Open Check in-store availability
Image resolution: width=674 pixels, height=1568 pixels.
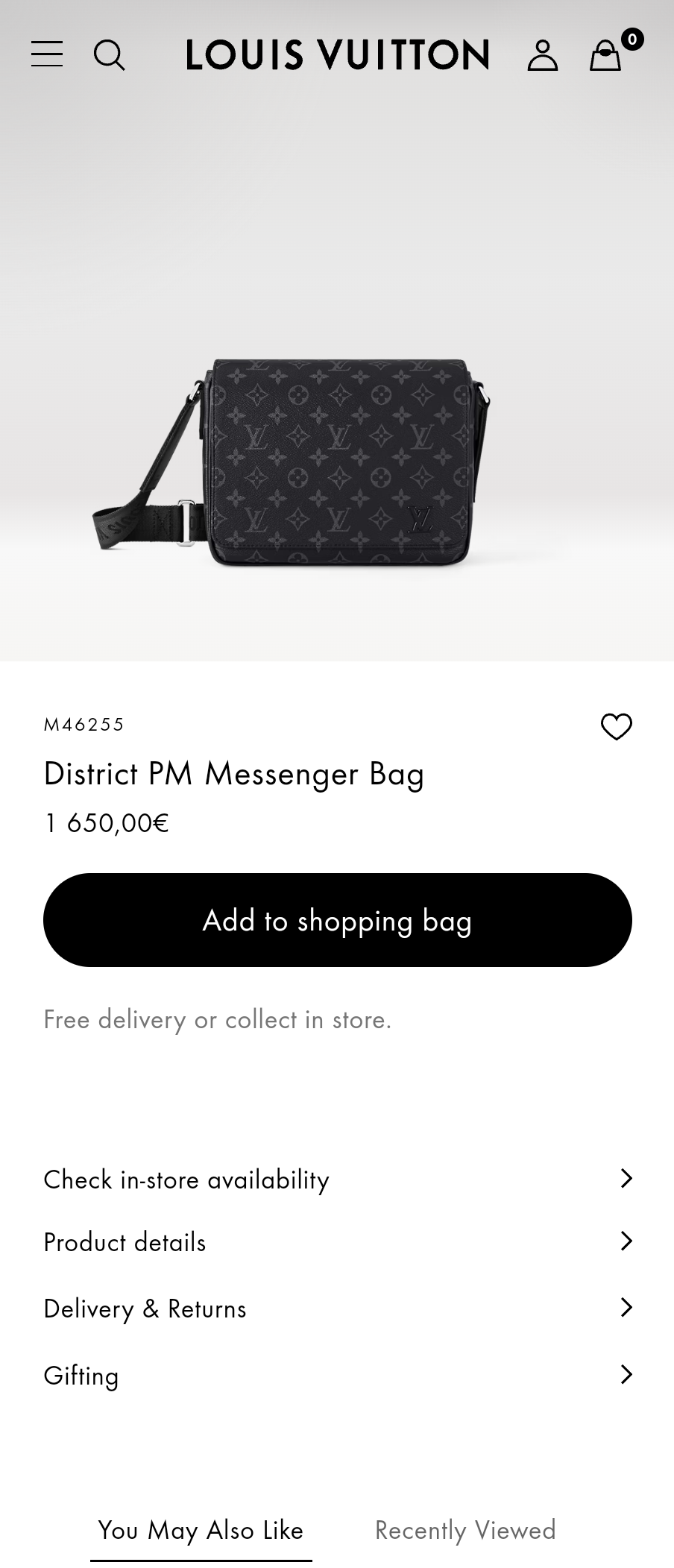pos(337,1179)
